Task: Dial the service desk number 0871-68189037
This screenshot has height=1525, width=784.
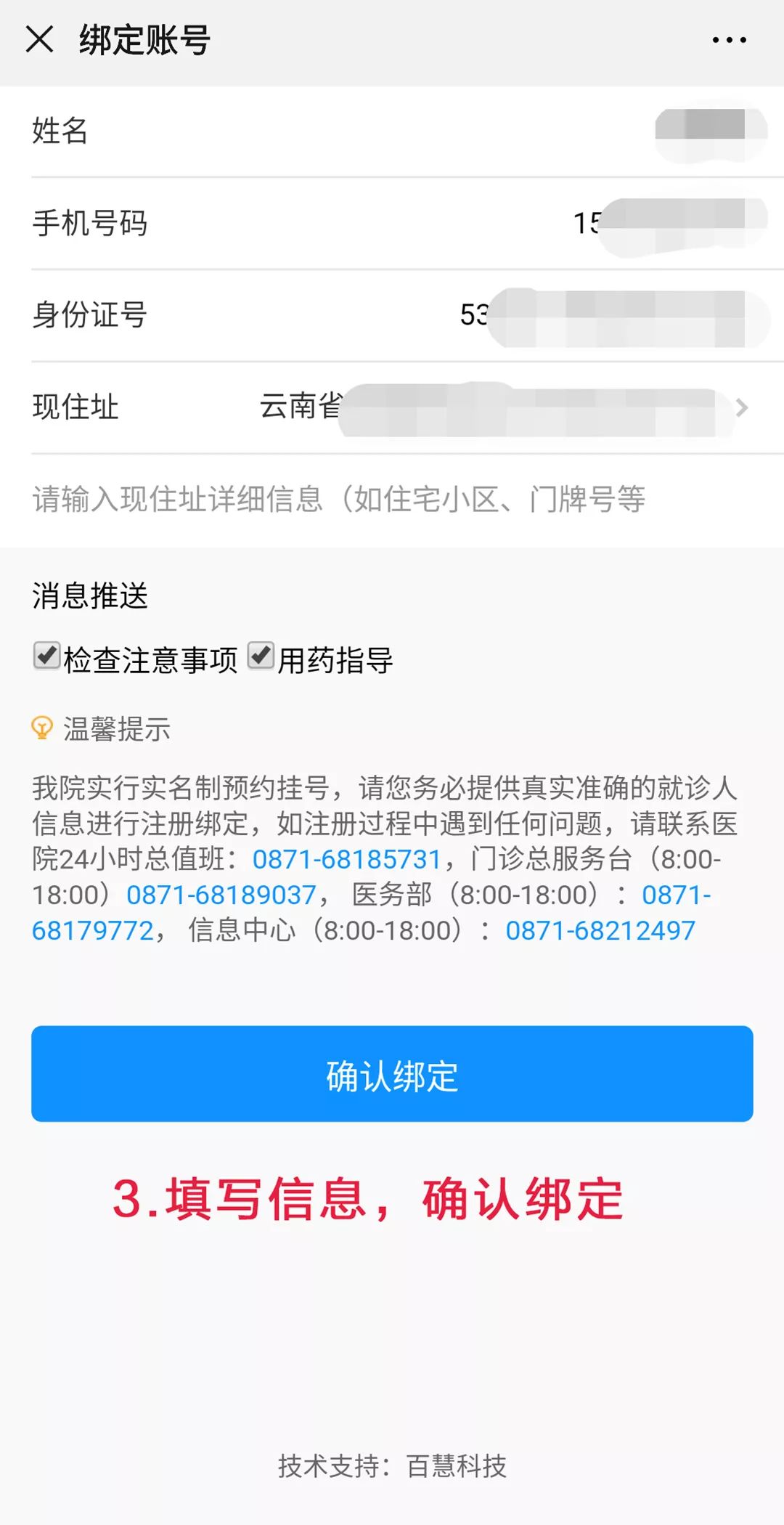Action: coord(221,895)
